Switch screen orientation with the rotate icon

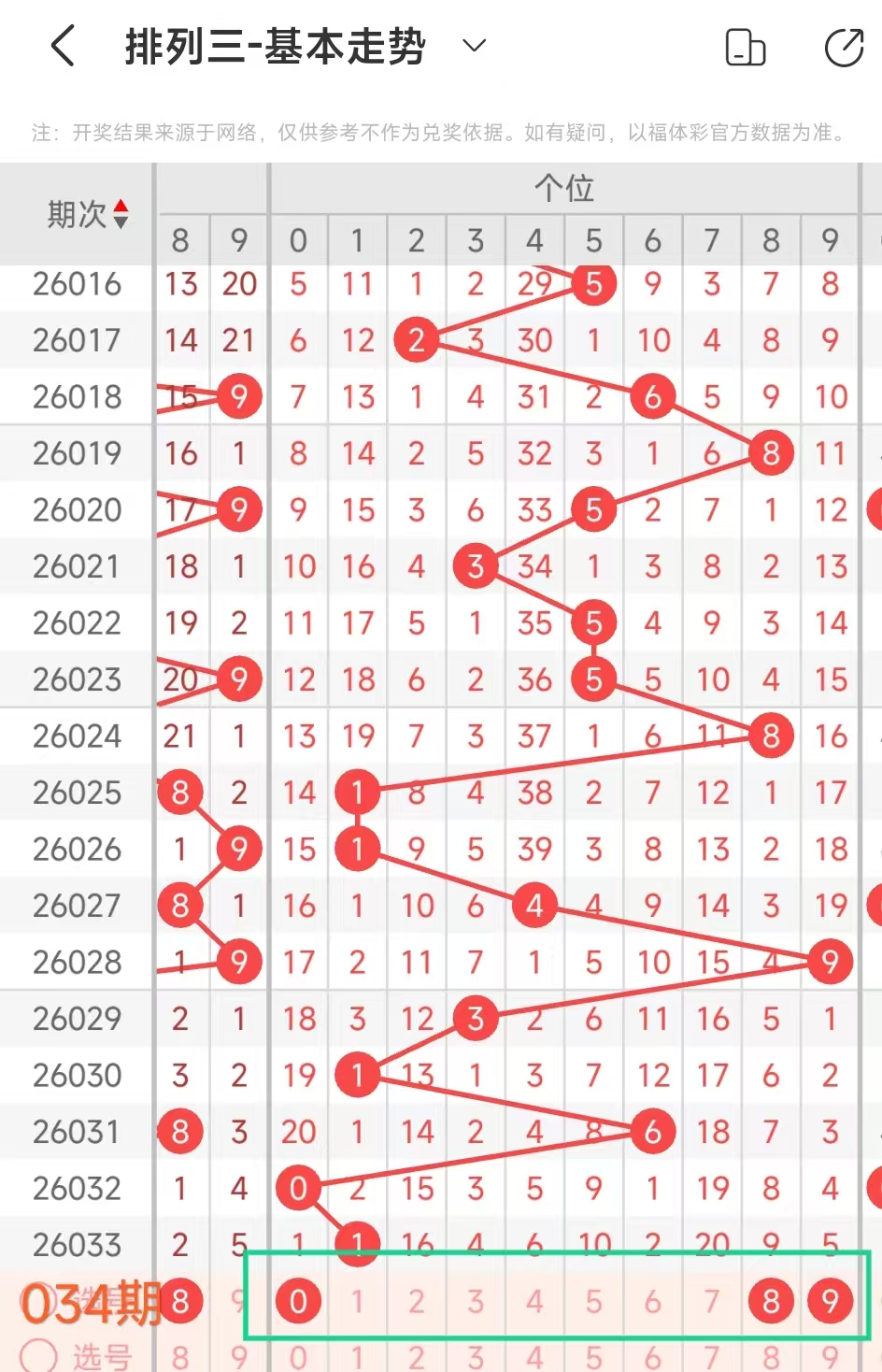(x=745, y=48)
